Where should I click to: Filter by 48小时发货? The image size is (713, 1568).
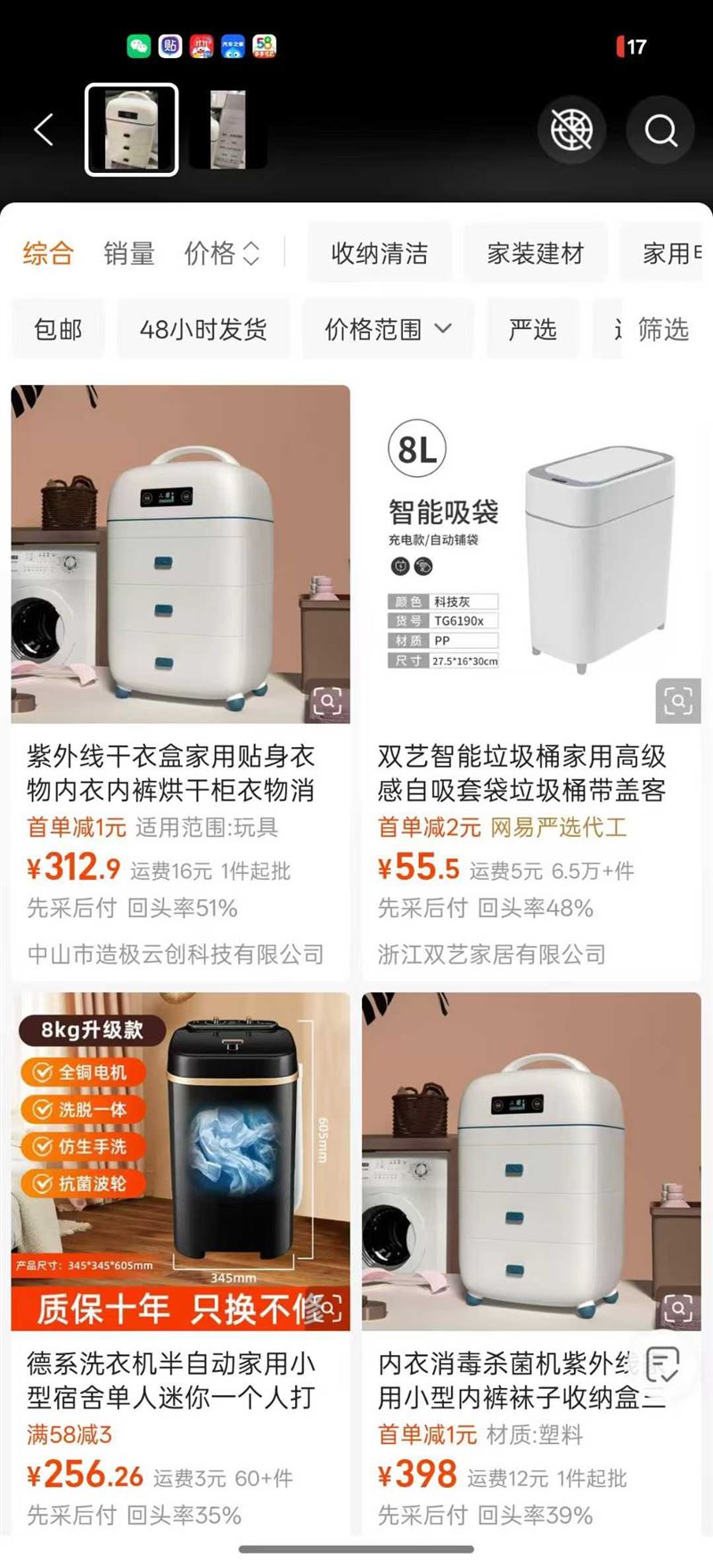point(203,330)
